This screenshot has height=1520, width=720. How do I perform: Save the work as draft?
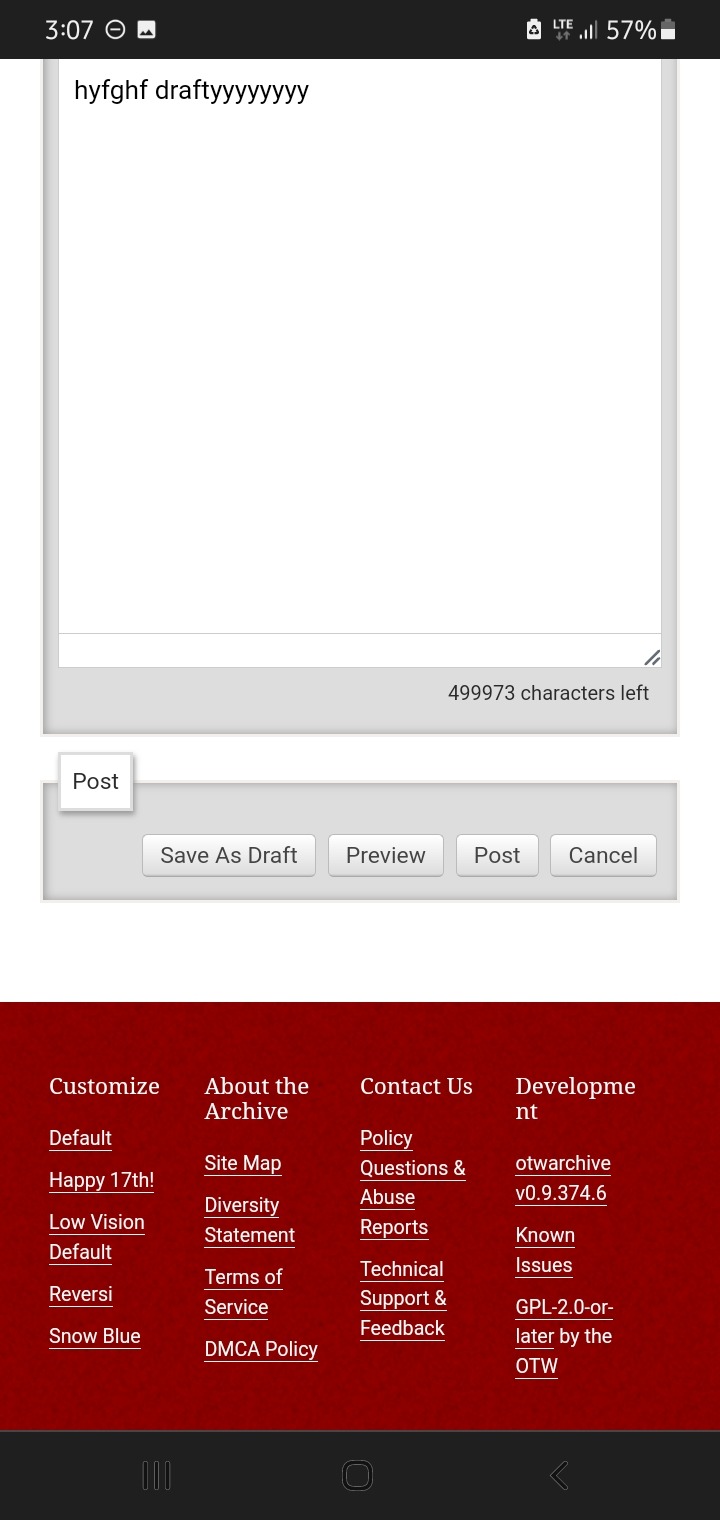[228, 855]
